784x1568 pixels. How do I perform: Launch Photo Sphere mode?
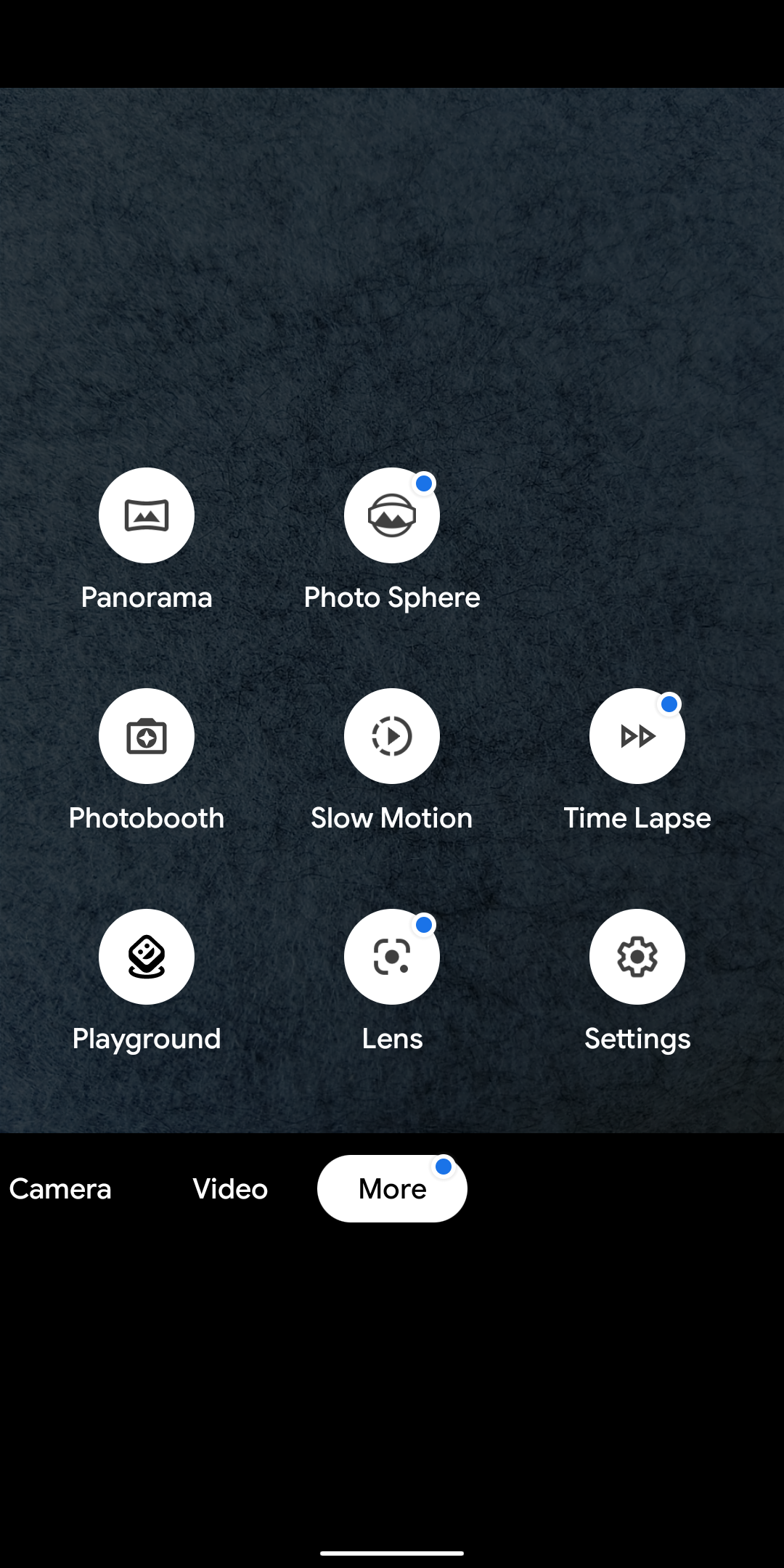(392, 515)
